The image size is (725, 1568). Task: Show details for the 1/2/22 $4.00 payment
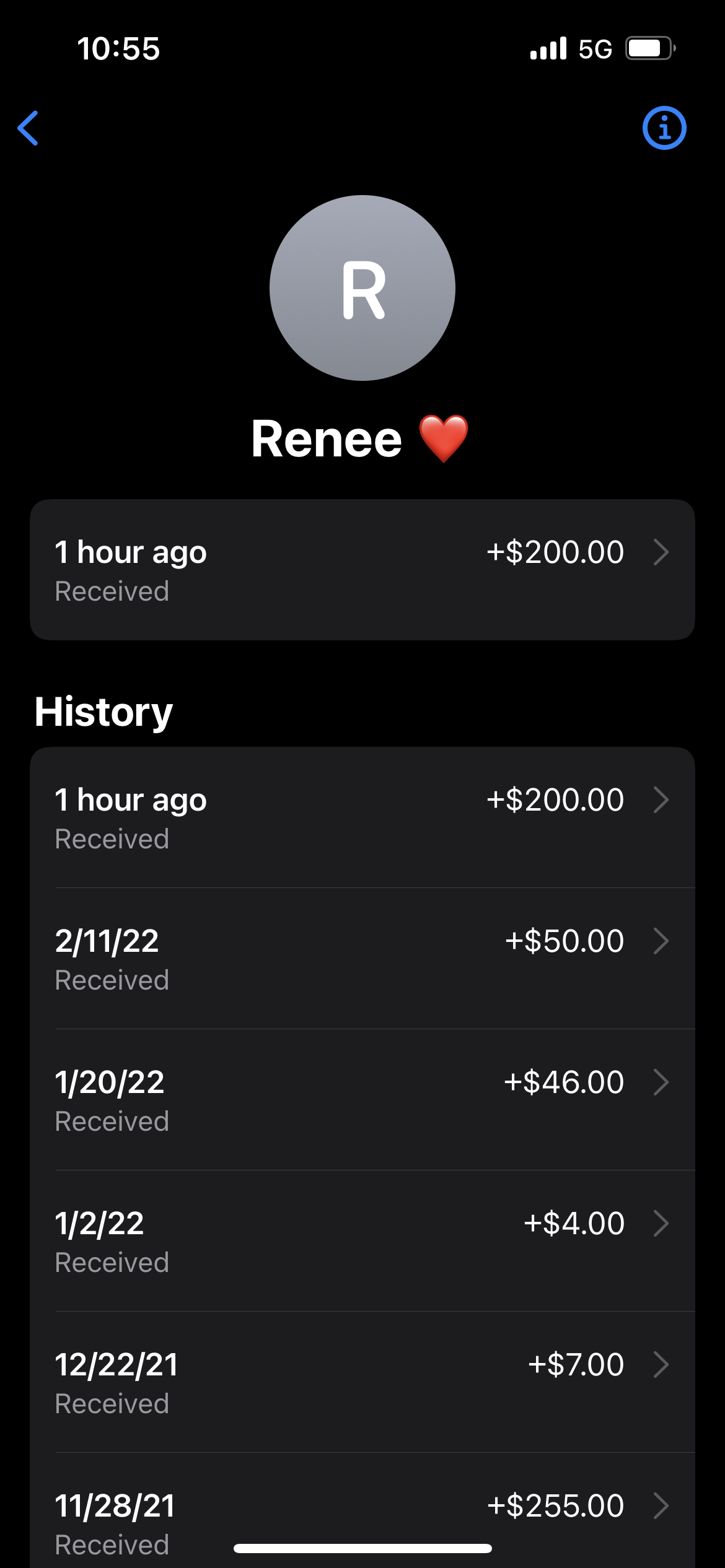click(x=362, y=1241)
